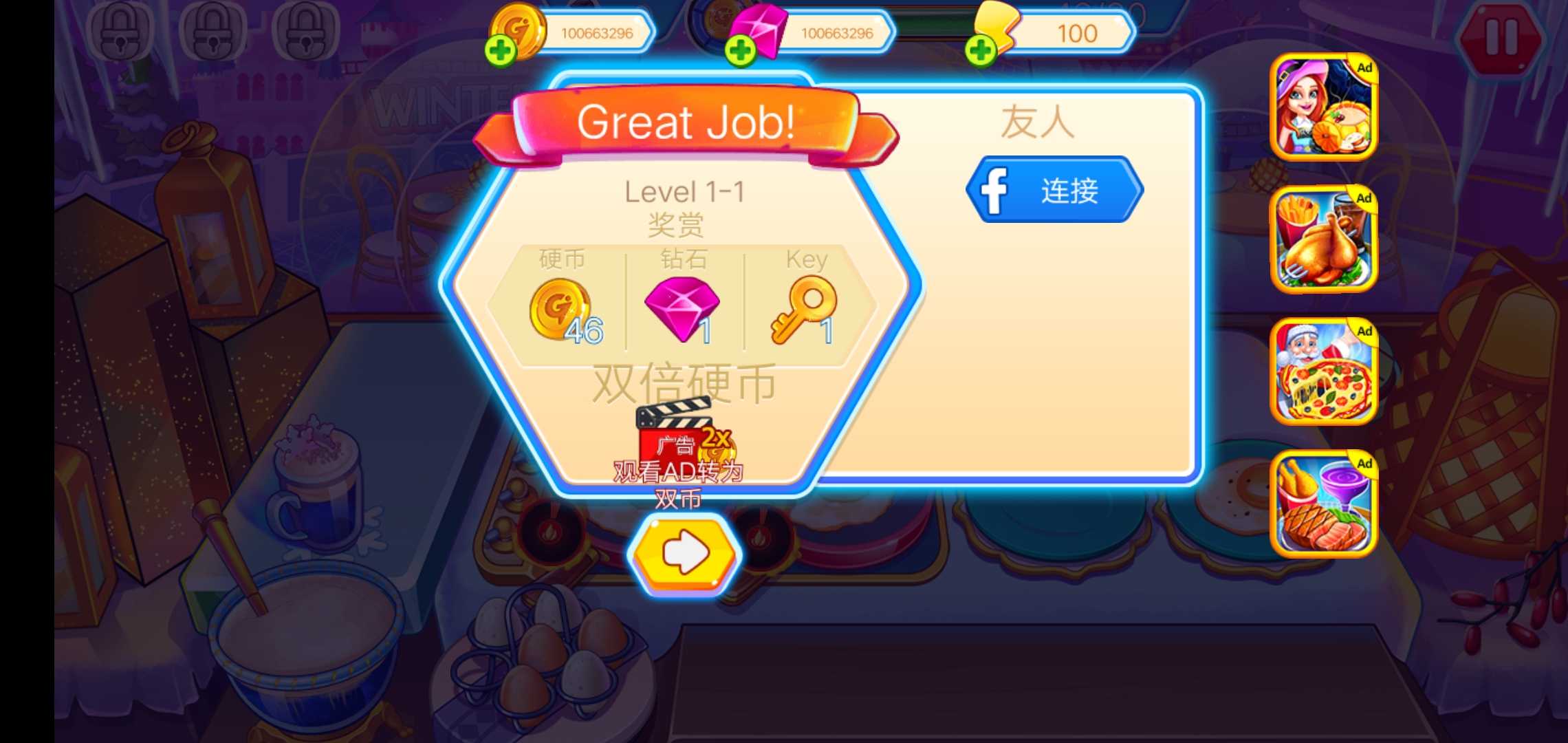Open the steak and cocktail game ad
The width and height of the screenshot is (1568, 743).
click(x=1323, y=504)
